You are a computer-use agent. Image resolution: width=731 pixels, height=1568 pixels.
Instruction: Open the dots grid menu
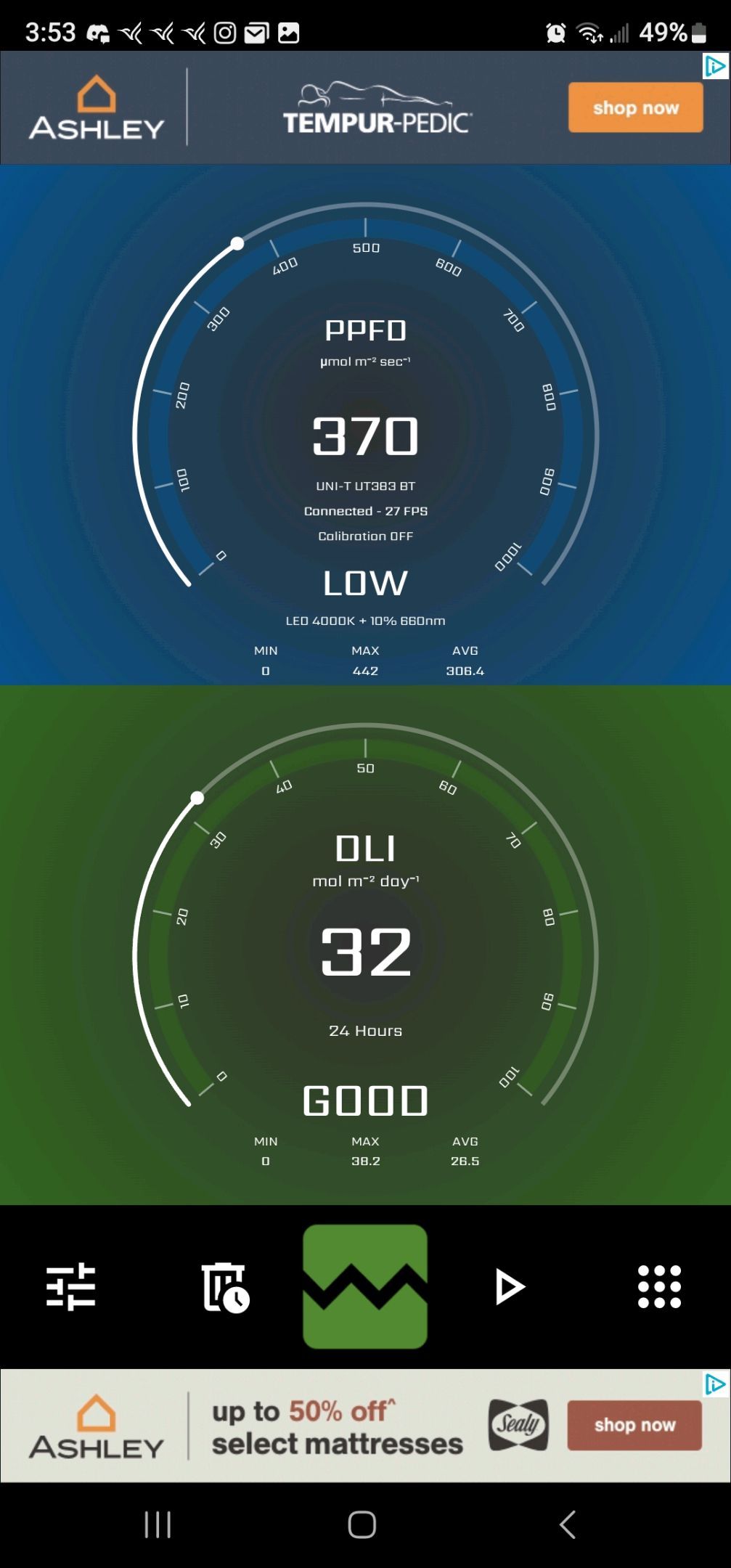pos(659,1286)
